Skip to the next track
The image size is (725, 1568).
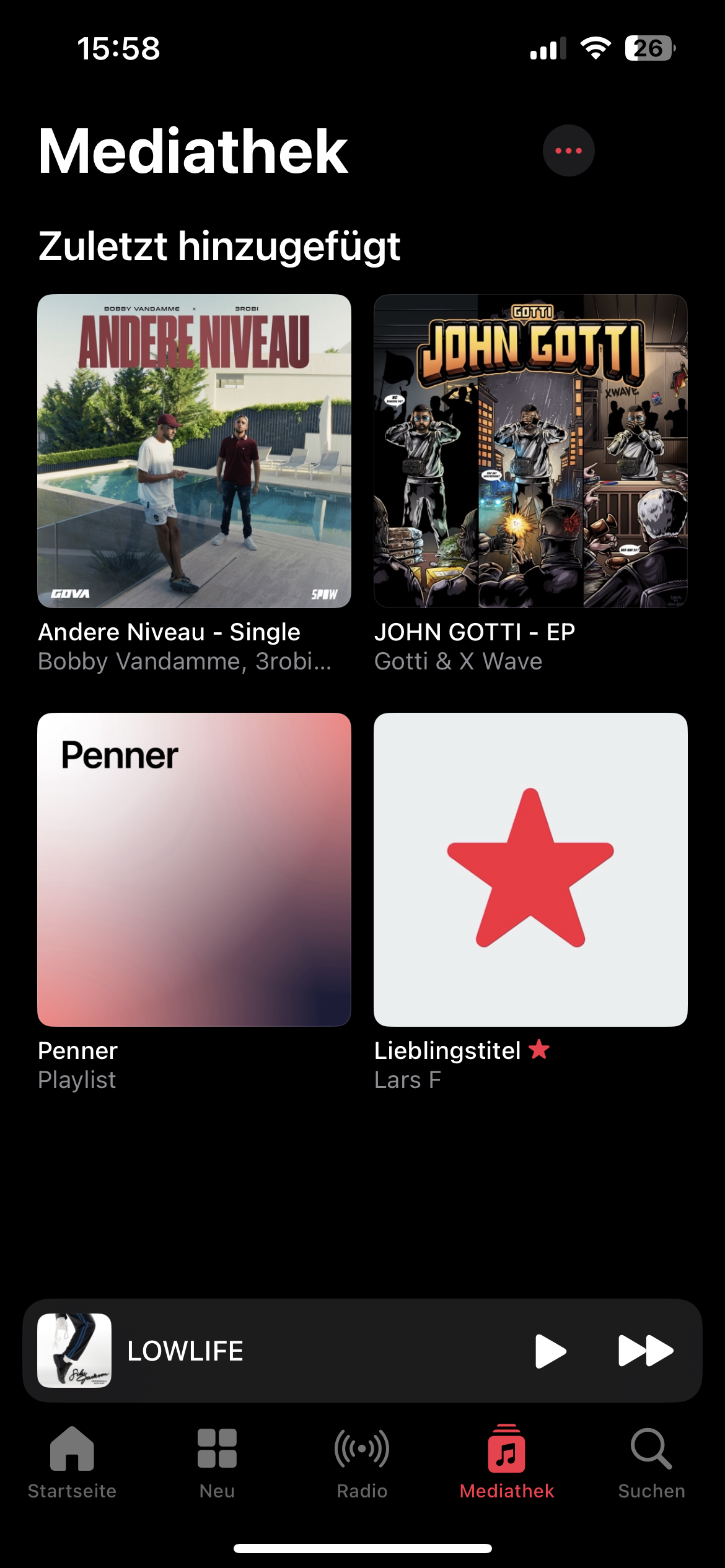[645, 1351]
